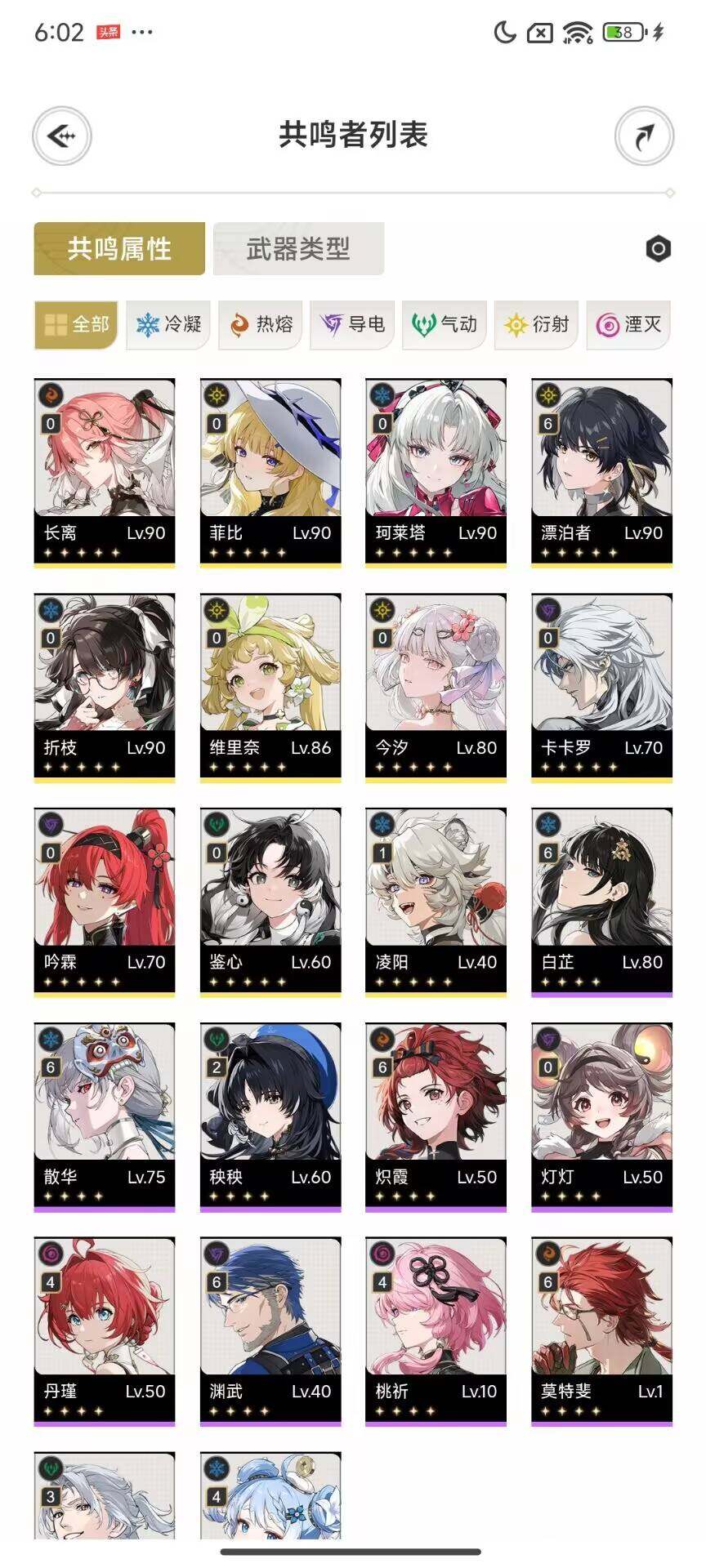The image size is (706, 1568).
Task: Select the 全部 filter chip
Action: 76,324
